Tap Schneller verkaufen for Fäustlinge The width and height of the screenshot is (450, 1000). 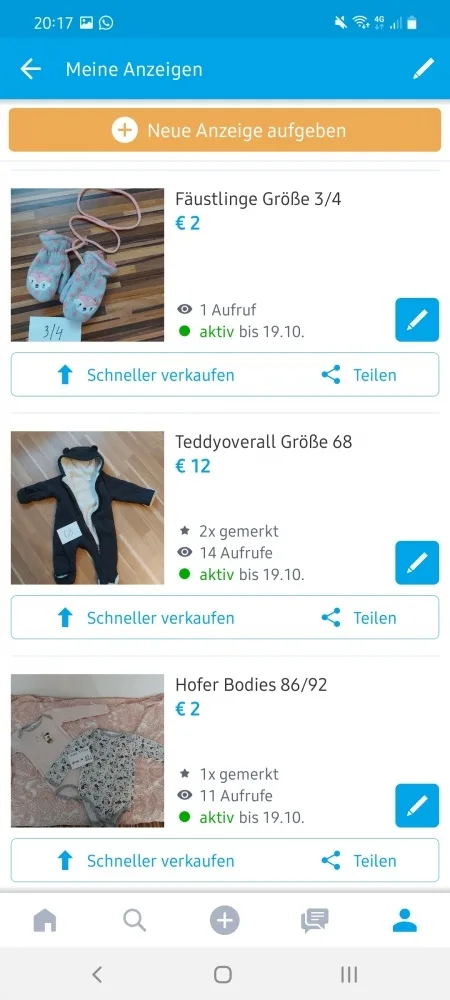(145, 375)
